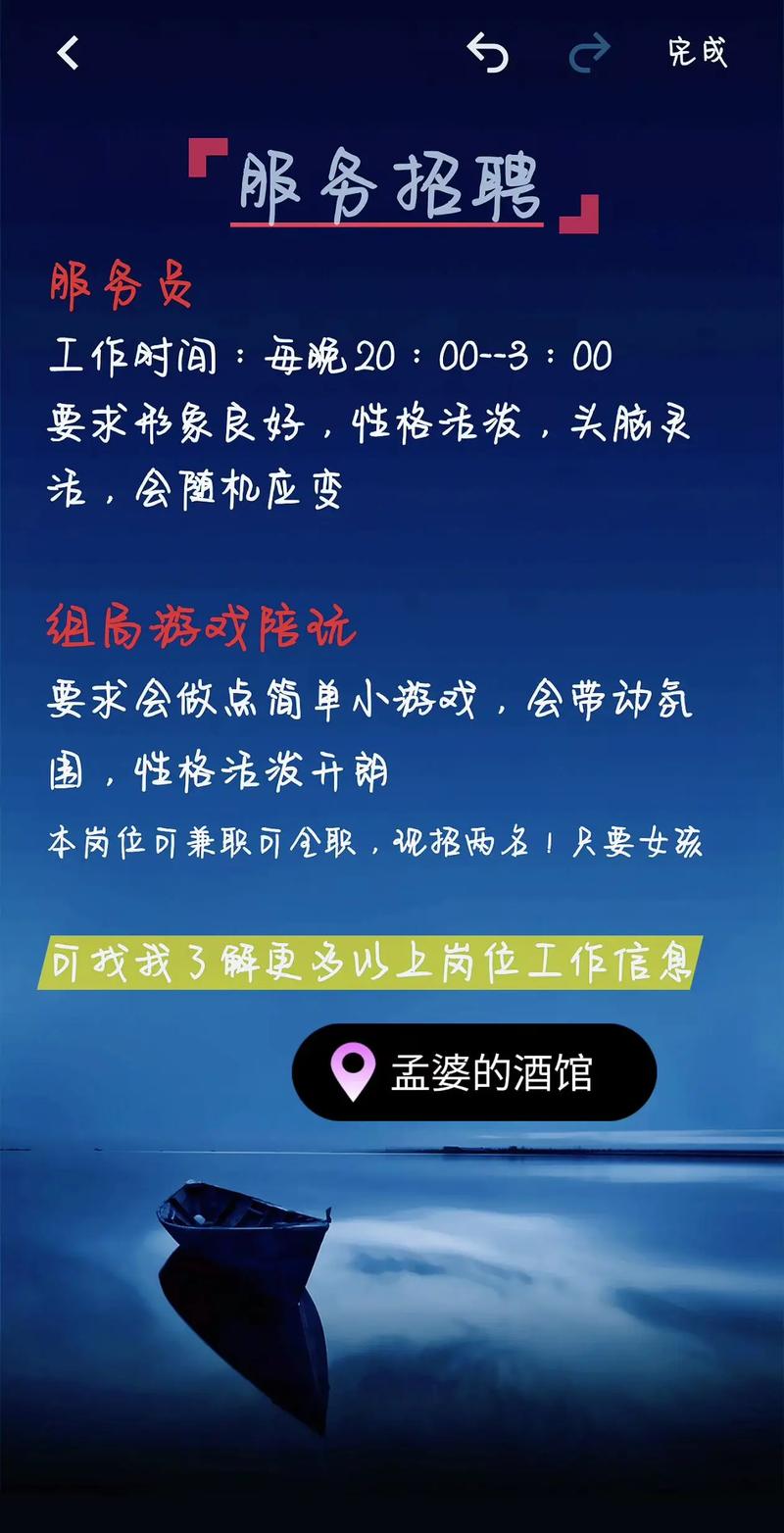Go back using the top-left arrow
The image size is (784, 1533).
coord(68,53)
